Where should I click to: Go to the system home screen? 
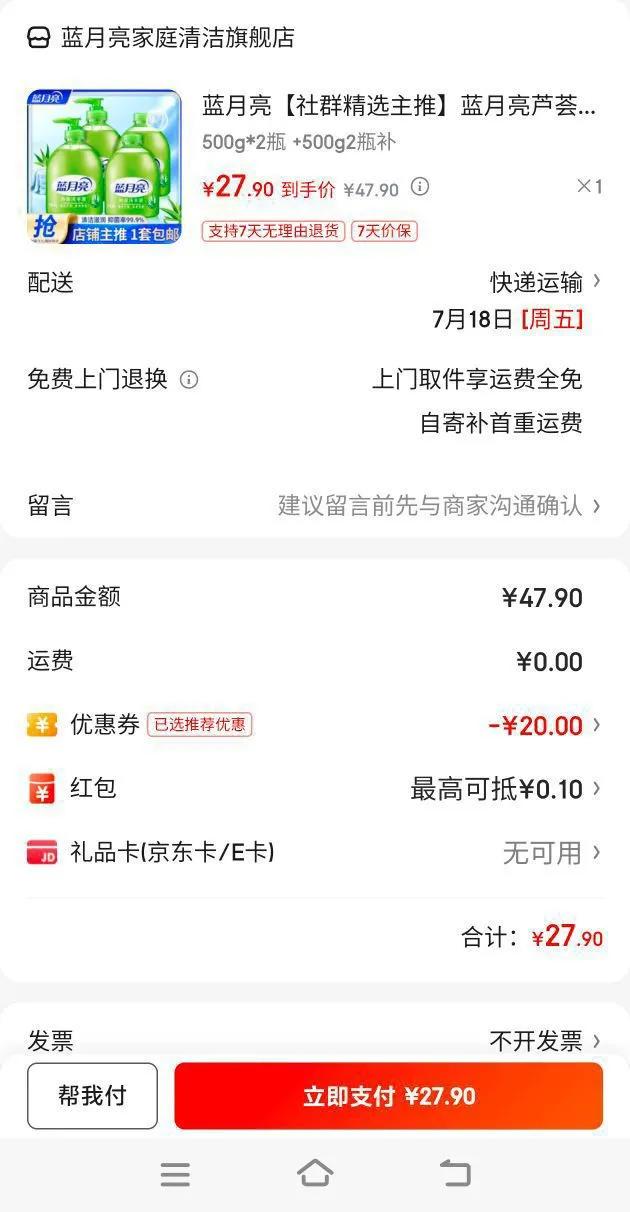point(315,1173)
